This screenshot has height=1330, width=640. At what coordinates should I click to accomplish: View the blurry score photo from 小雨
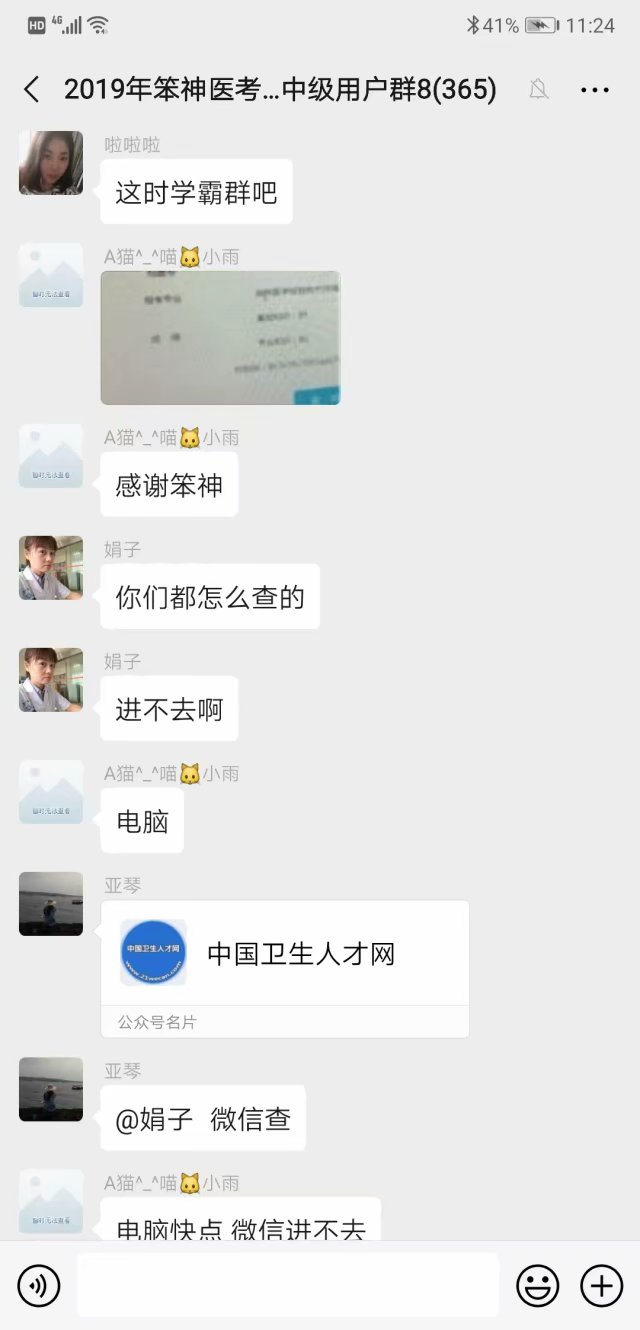(220, 338)
